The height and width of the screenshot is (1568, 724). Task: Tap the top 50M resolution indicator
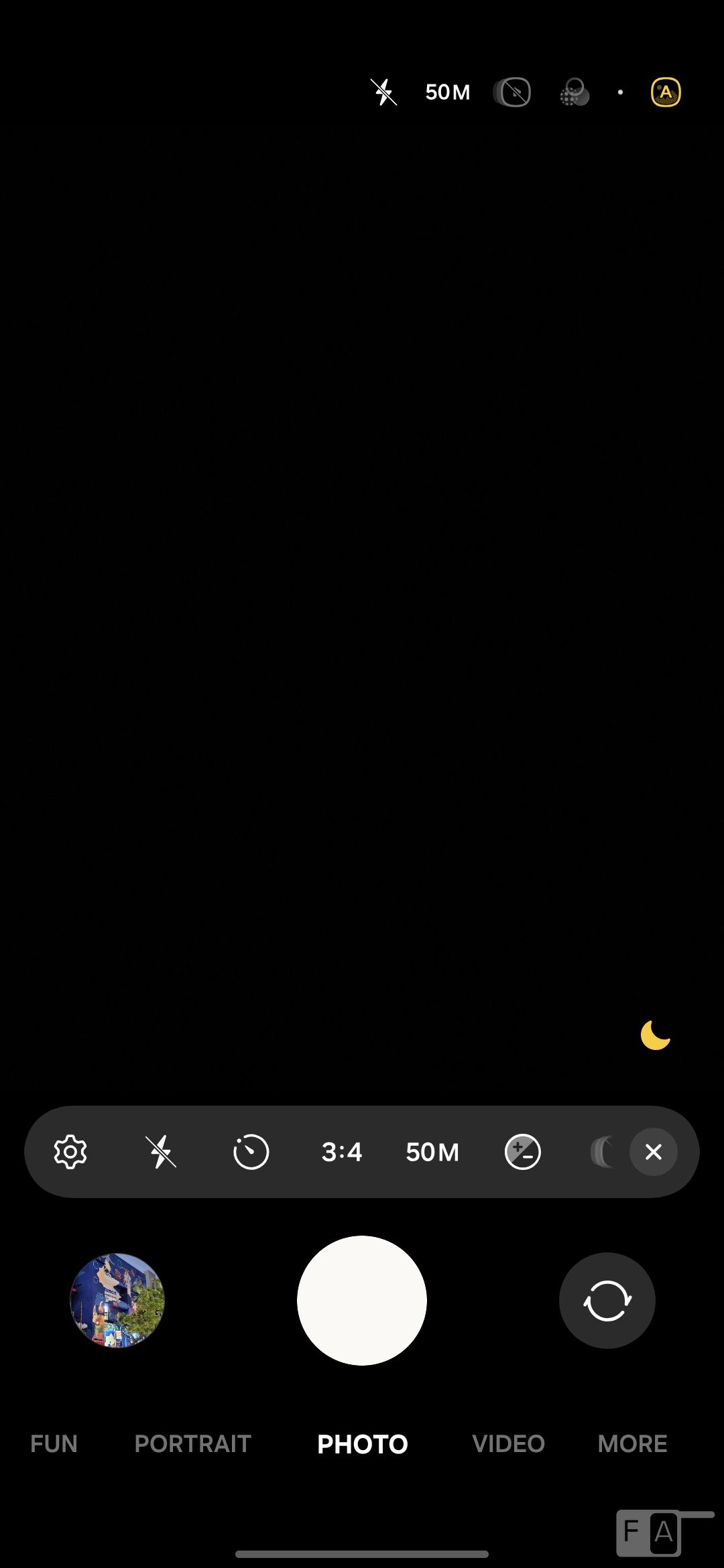coord(448,92)
